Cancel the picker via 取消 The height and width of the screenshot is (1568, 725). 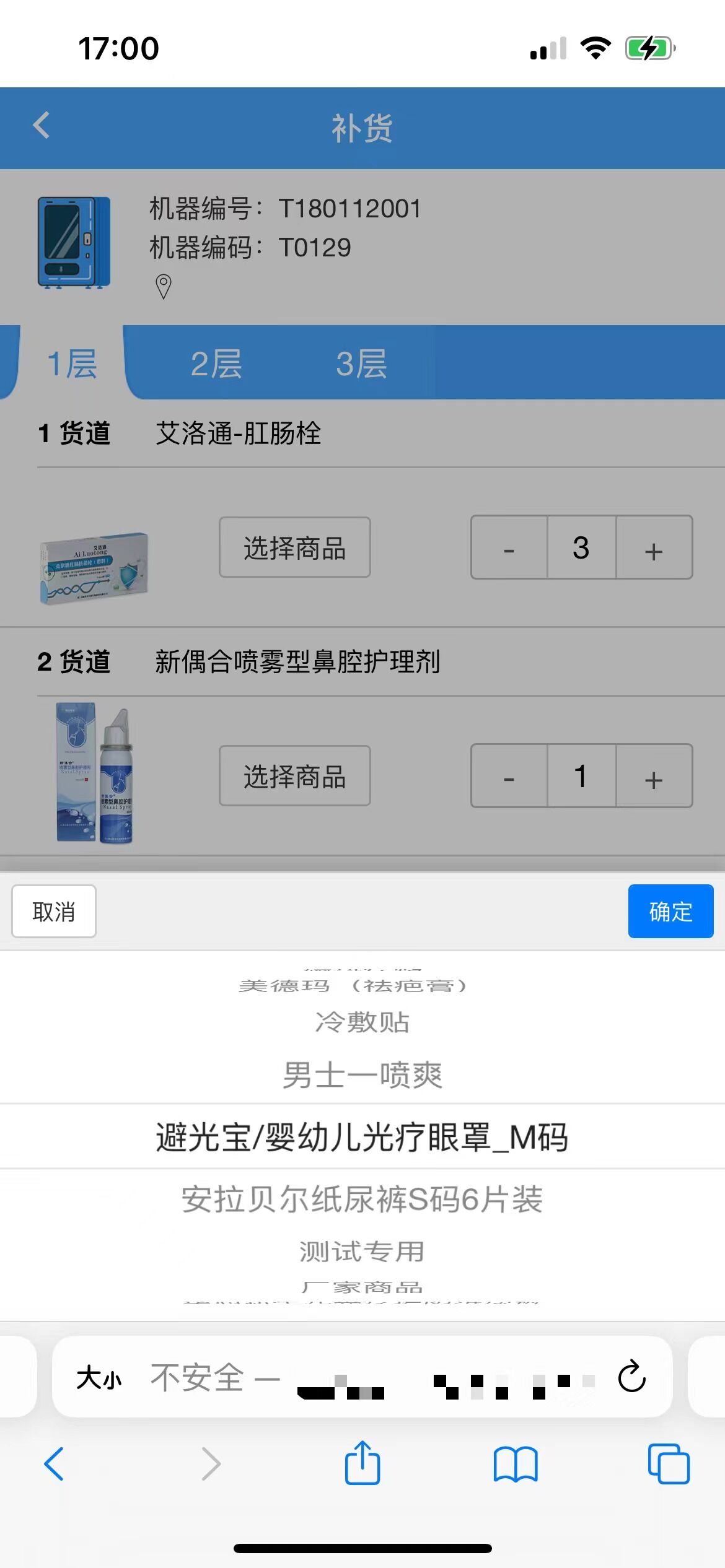coord(53,911)
